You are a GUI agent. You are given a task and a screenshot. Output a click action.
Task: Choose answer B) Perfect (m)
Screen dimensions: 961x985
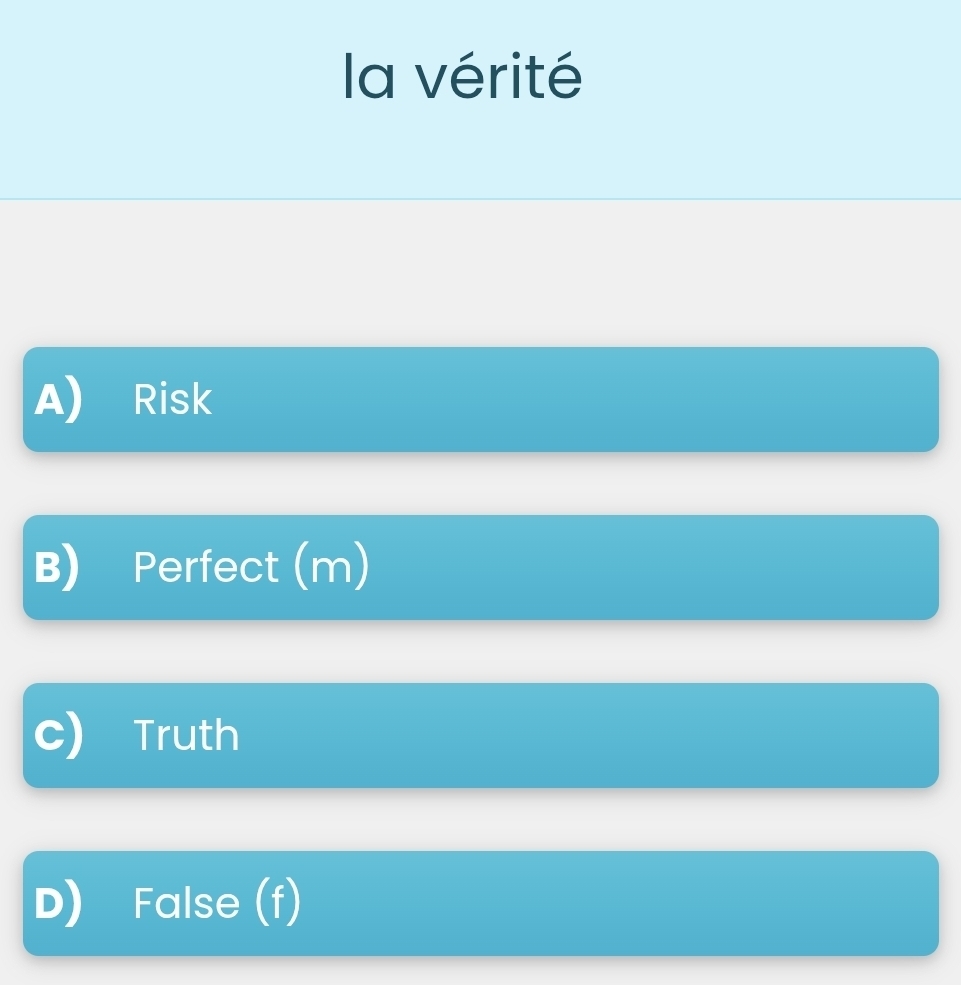pyautogui.click(x=480, y=568)
